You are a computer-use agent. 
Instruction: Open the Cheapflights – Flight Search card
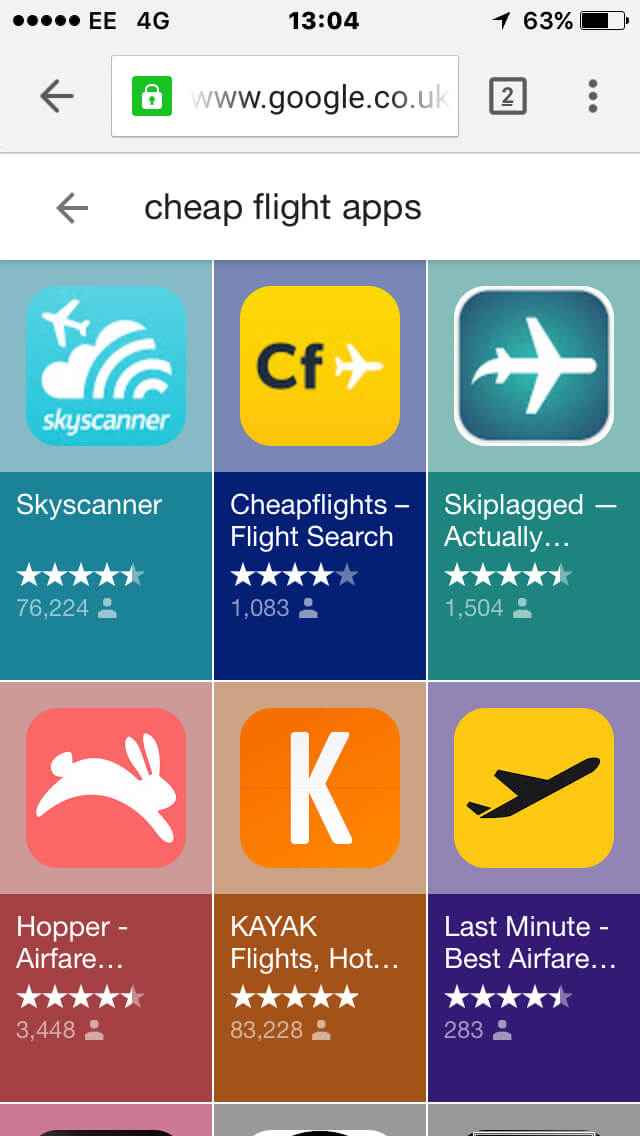point(320,470)
